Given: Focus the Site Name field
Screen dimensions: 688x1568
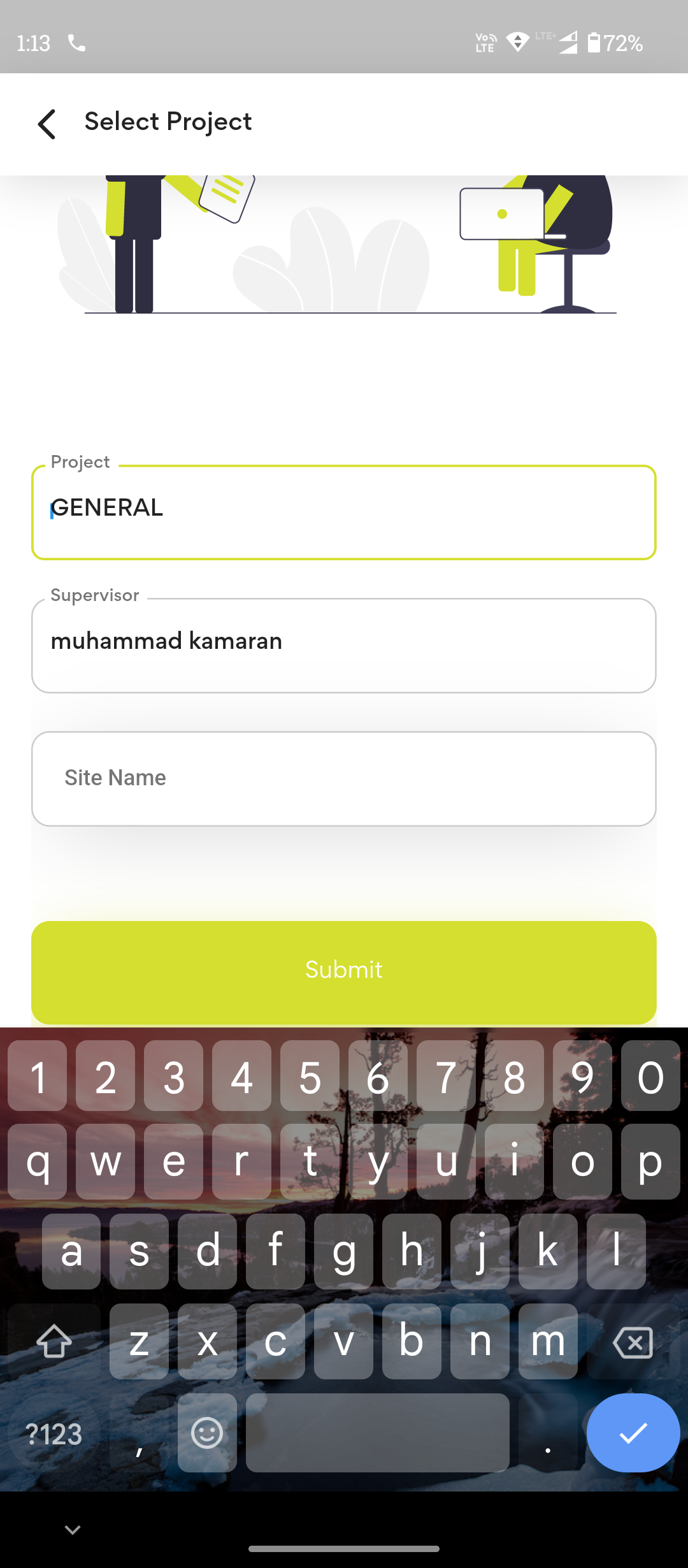Looking at the screenshot, I should 344,778.
